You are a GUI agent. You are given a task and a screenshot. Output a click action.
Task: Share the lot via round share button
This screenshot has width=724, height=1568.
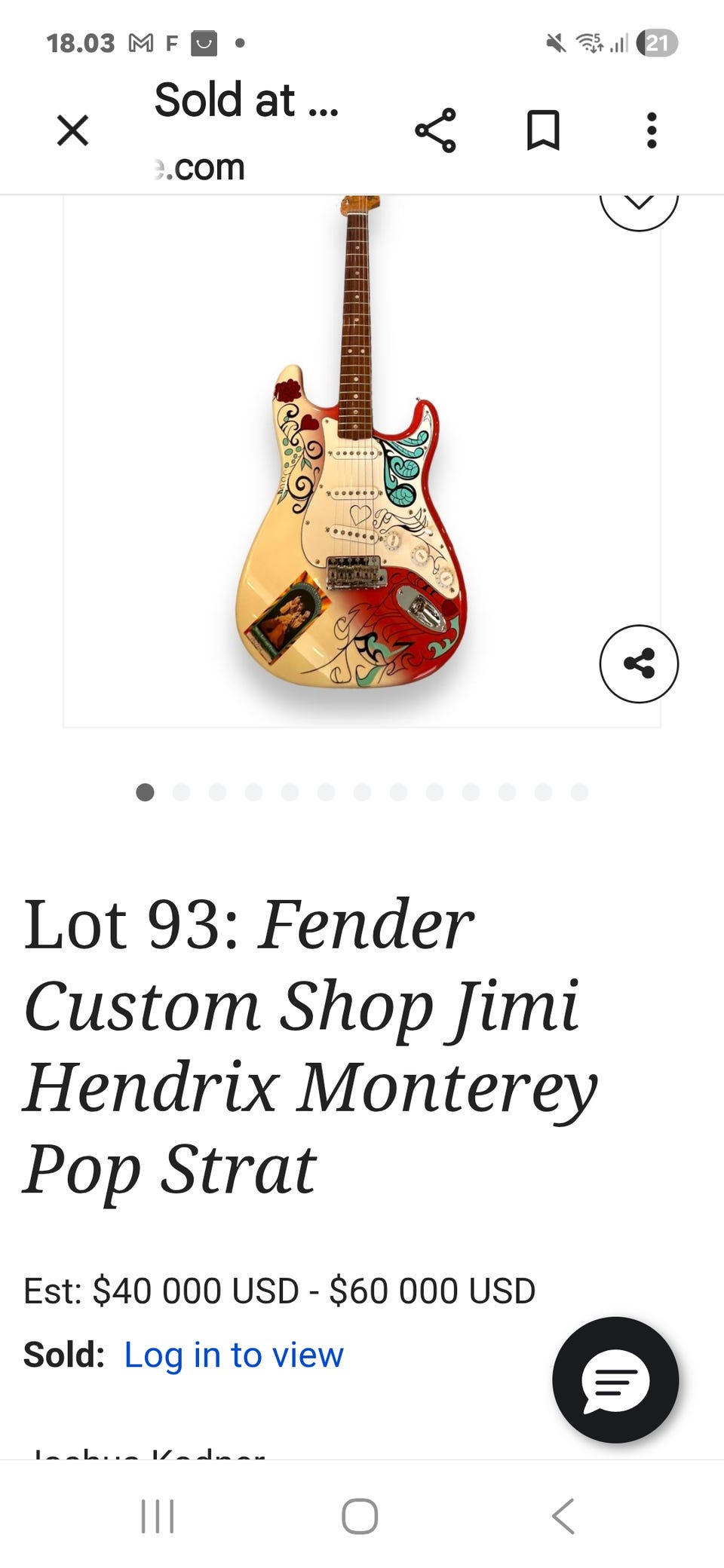click(x=639, y=664)
